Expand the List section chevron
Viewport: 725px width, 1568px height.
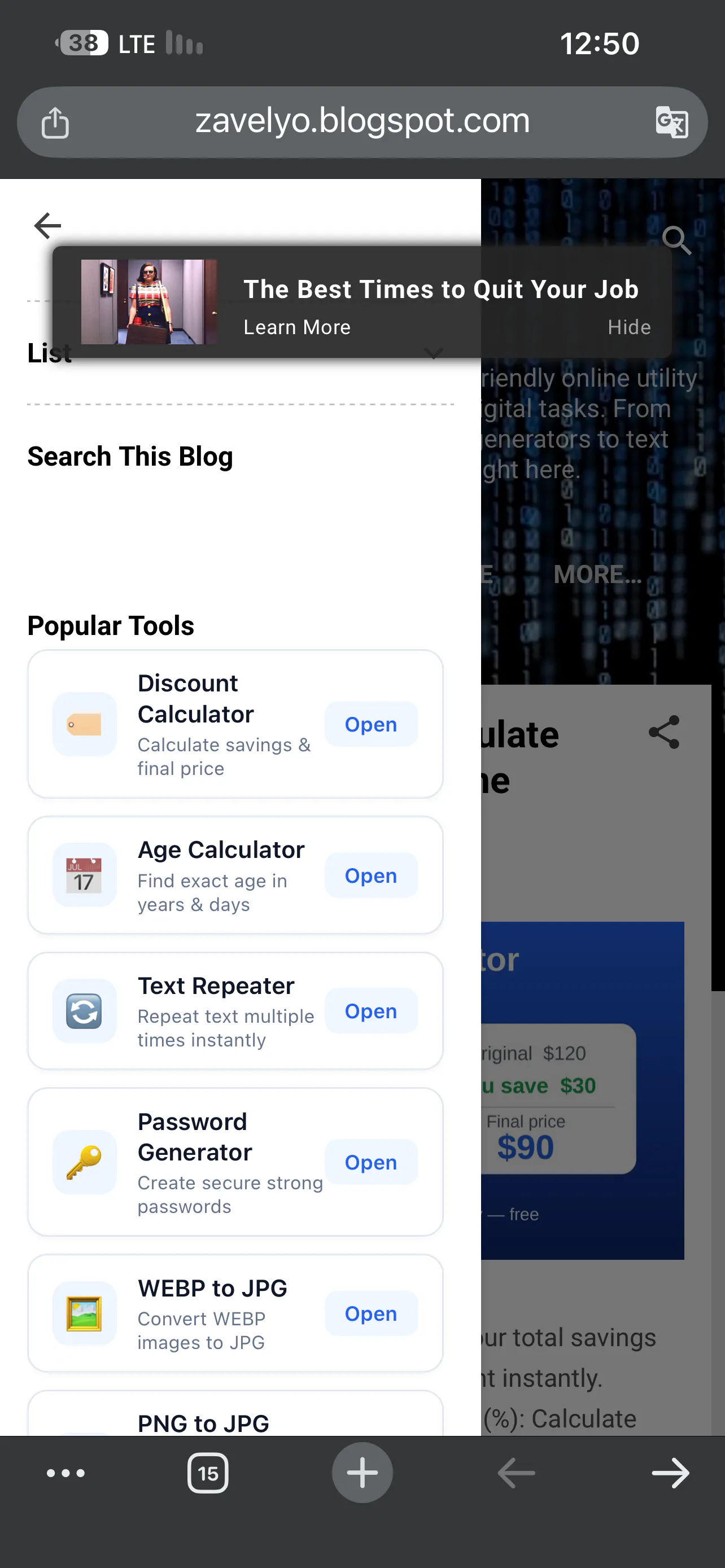coord(433,353)
